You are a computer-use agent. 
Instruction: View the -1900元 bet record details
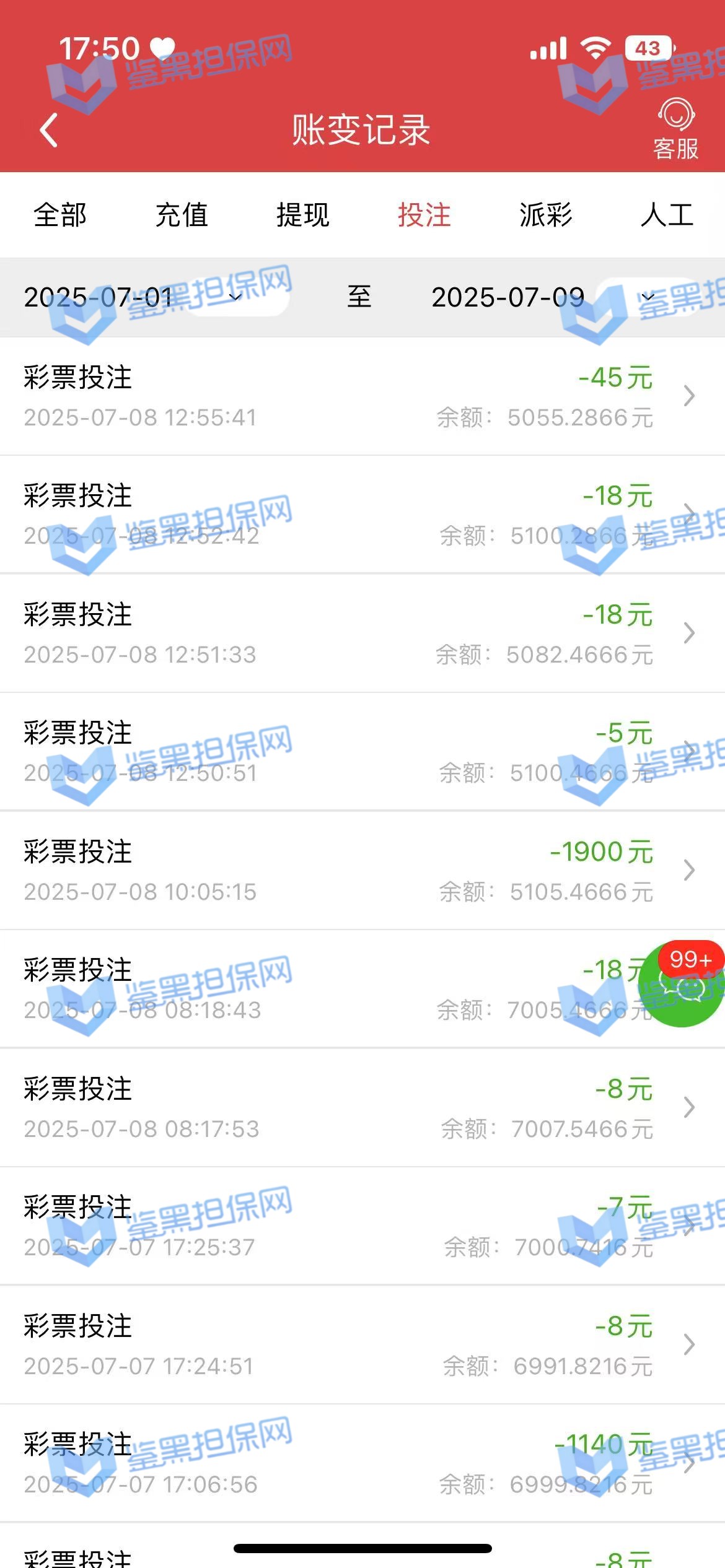(362, 871)
